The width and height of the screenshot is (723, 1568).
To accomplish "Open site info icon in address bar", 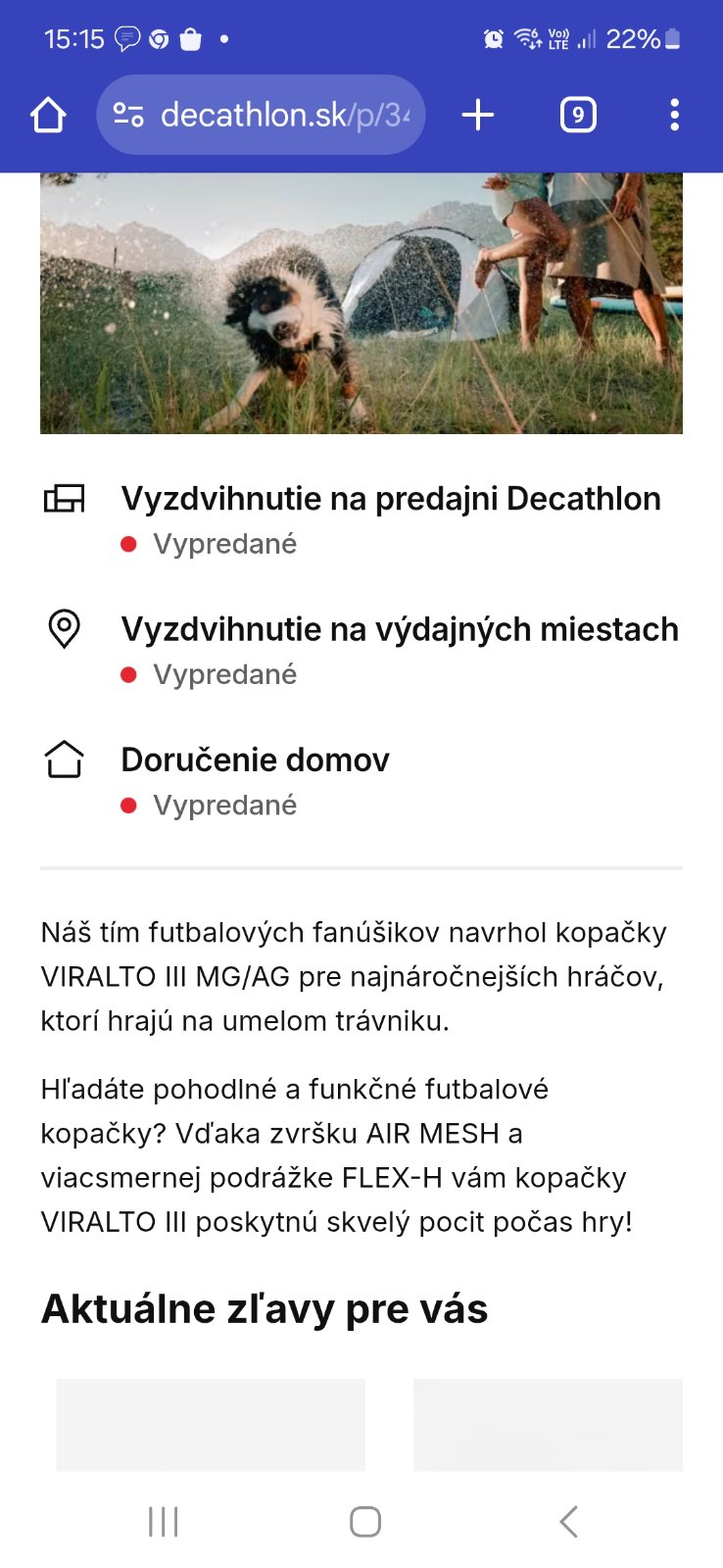I will [128, 116].
